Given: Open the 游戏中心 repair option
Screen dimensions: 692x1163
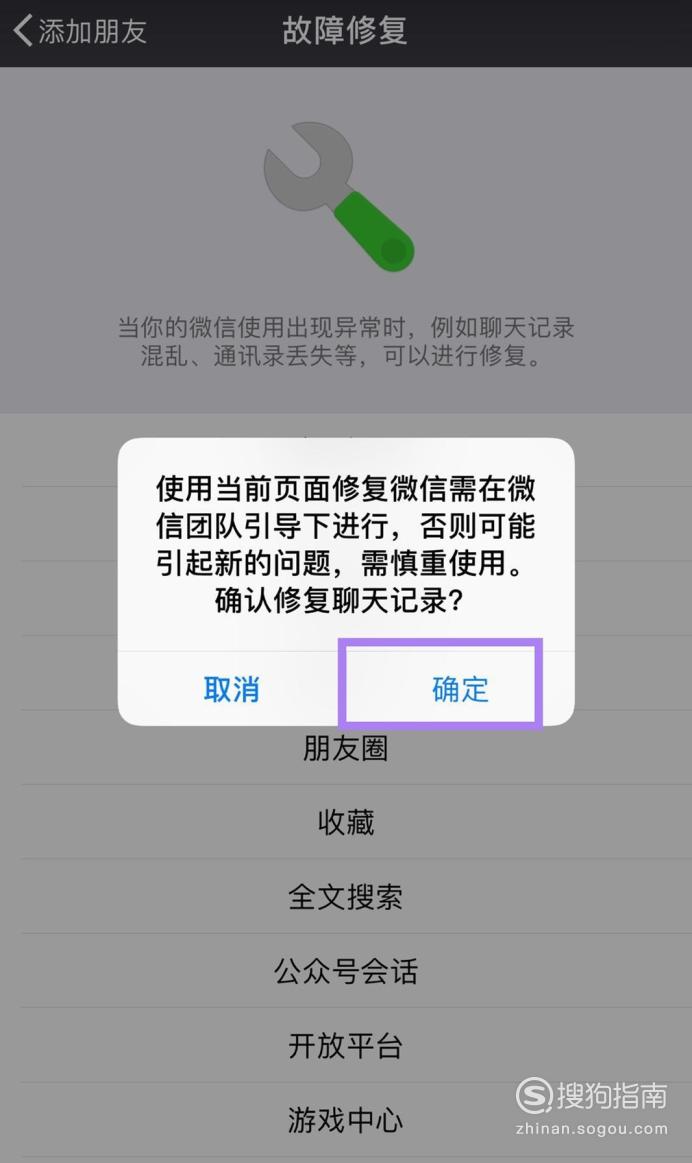Looking at the screenshot, I should click(x=346, y=1119).
